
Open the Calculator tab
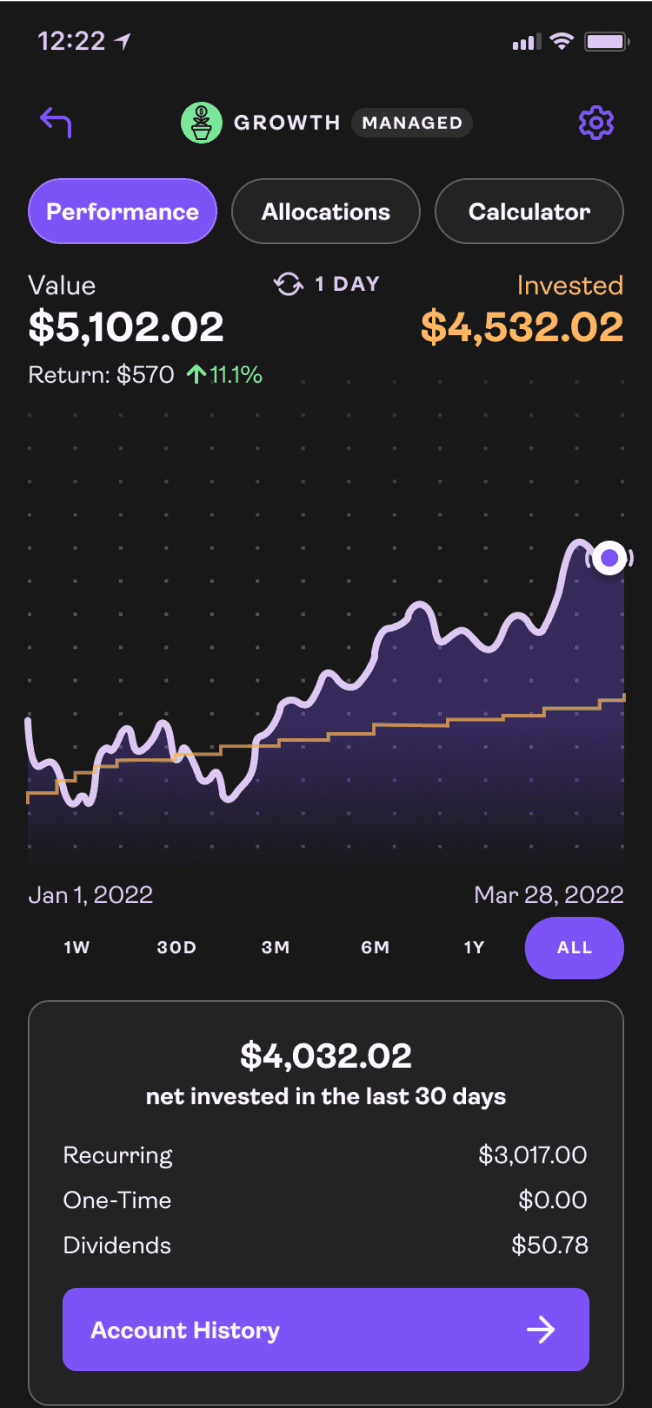click(x=529, y=212)
